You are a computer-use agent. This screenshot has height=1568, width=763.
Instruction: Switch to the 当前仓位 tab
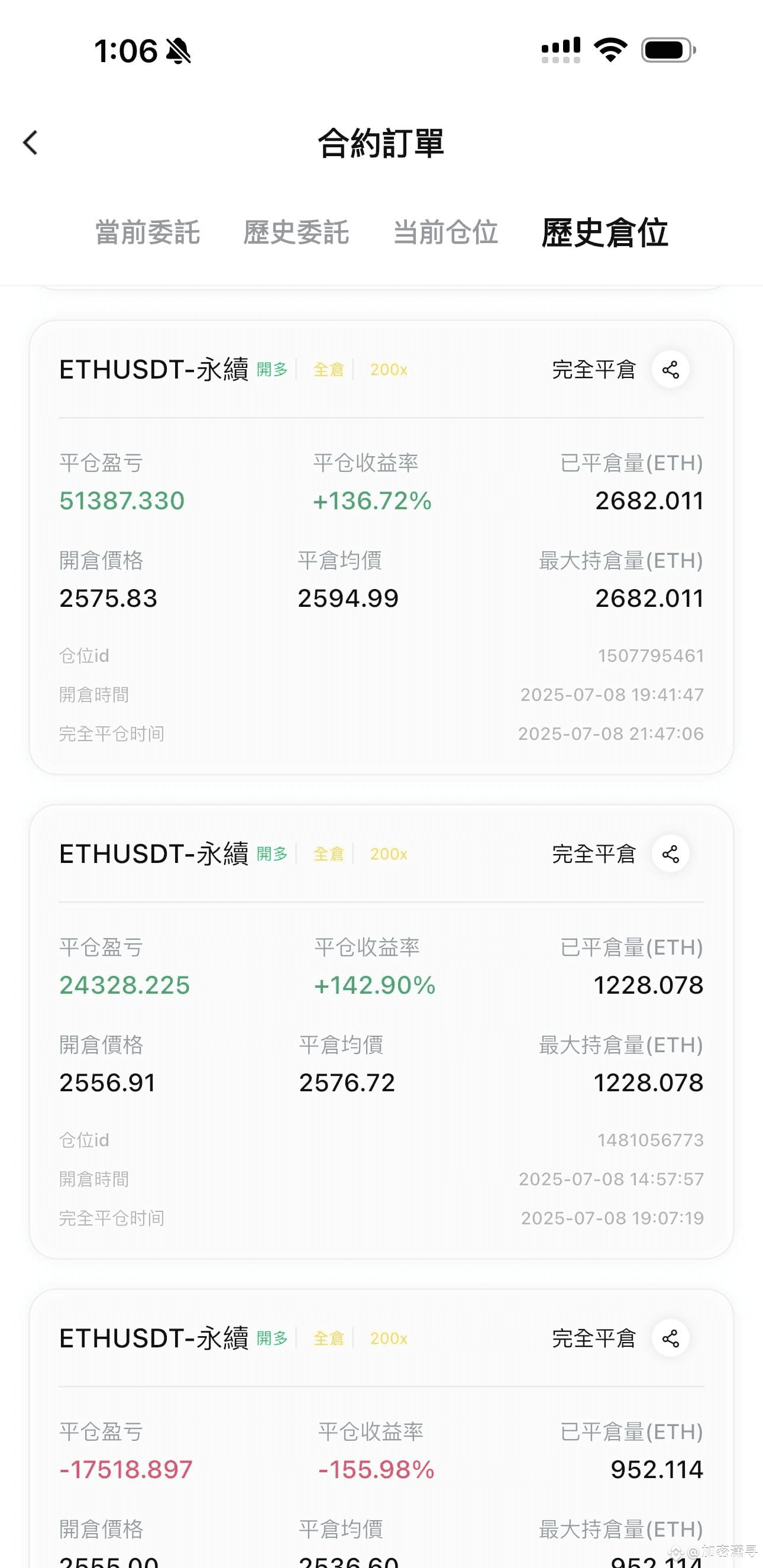point(446,232)
